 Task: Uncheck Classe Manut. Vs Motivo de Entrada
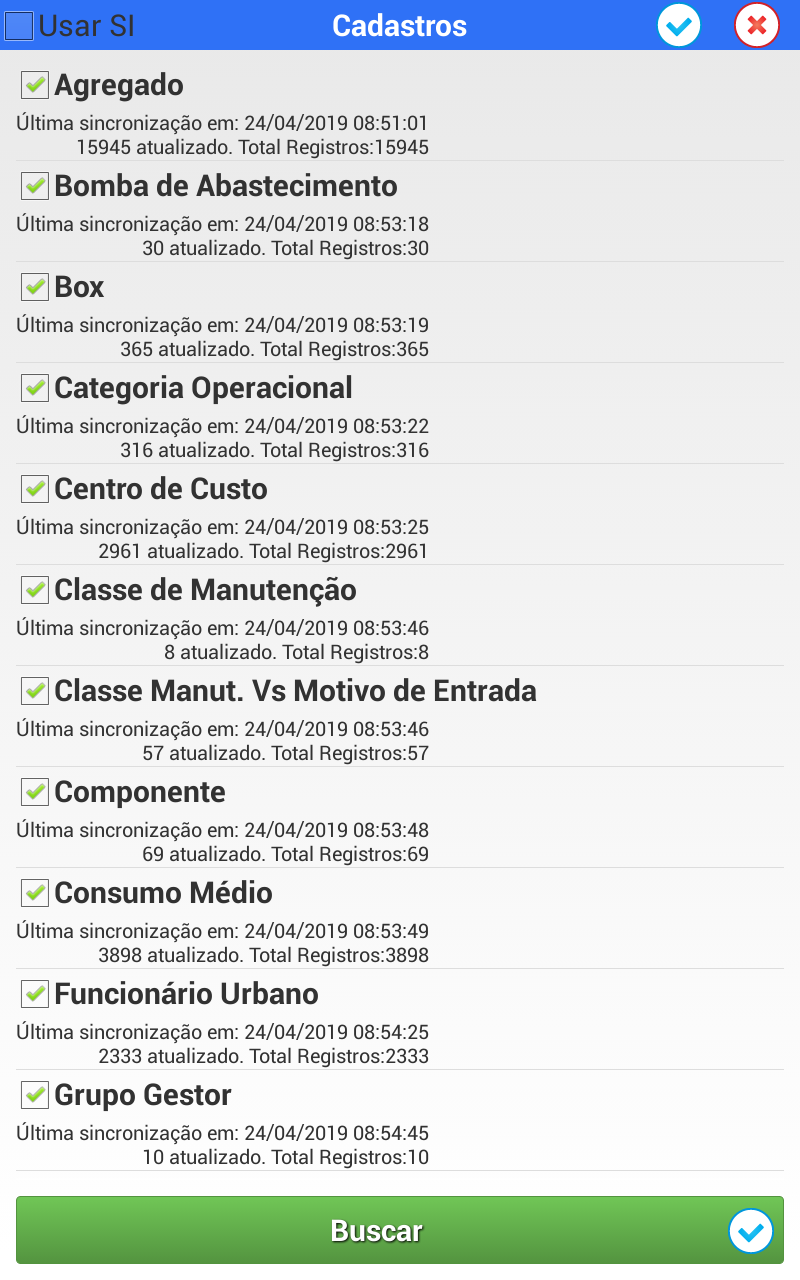tap(35, 691)
